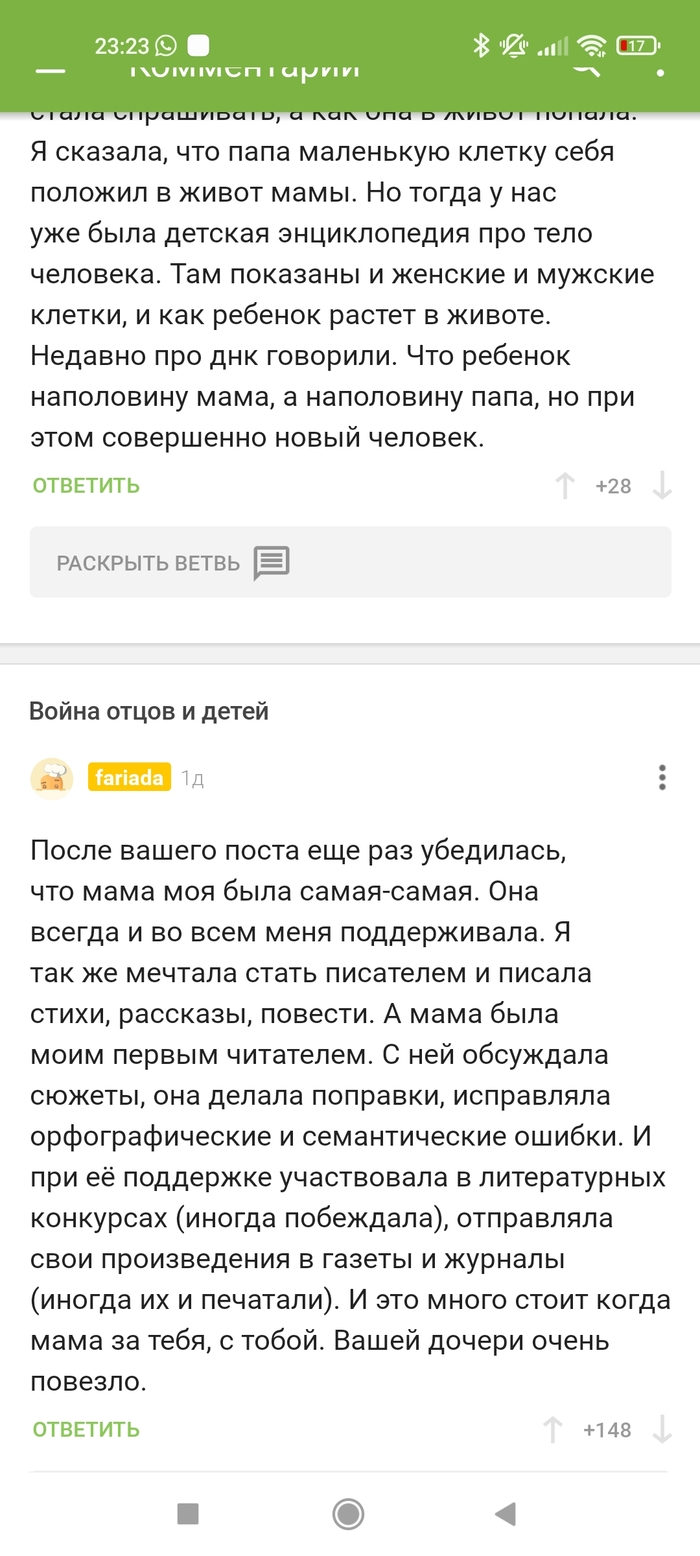Open fariada's user profile
The width and height of the screenshot is (700, 1556).
click(129, 777)
